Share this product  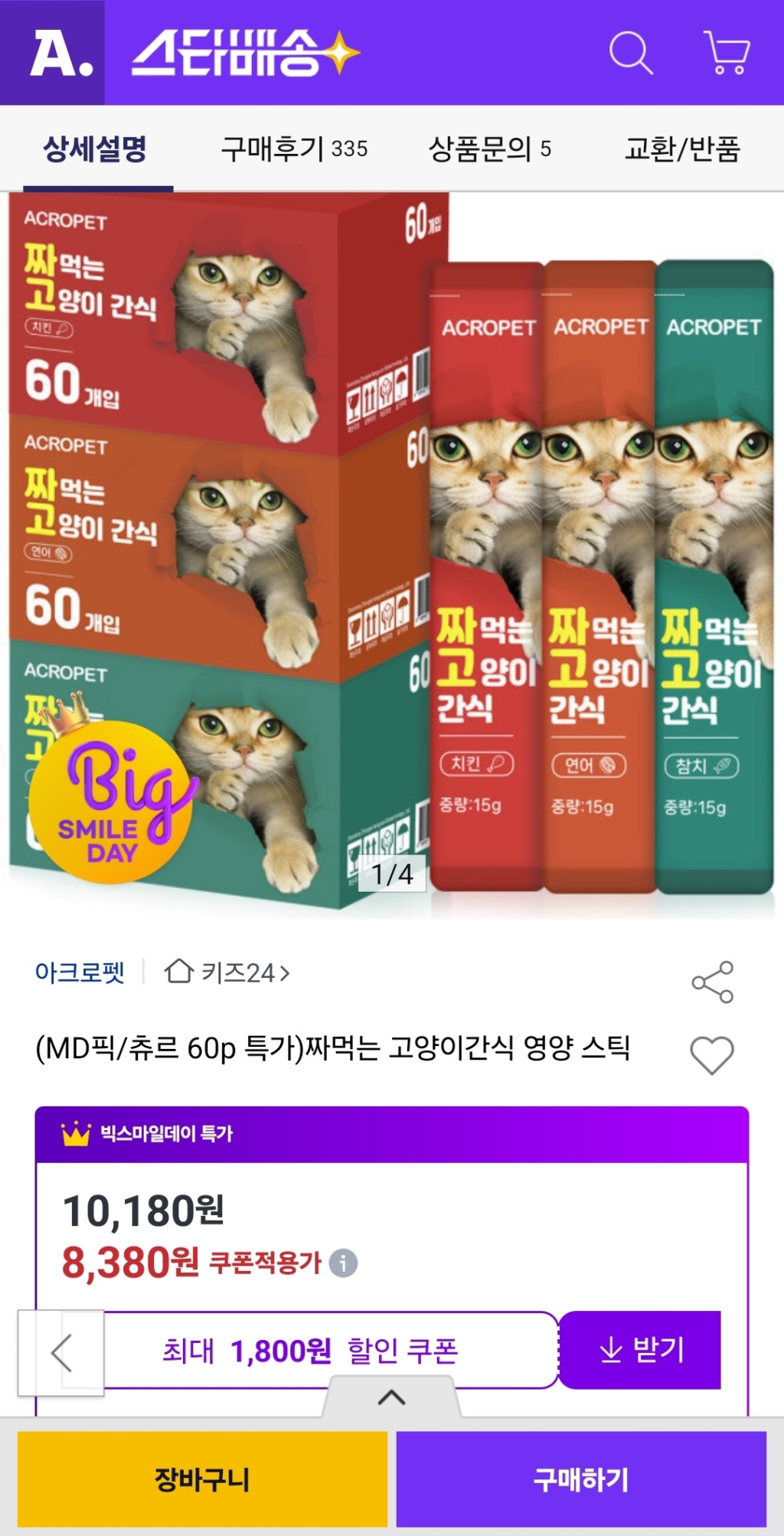click(713, 982)
